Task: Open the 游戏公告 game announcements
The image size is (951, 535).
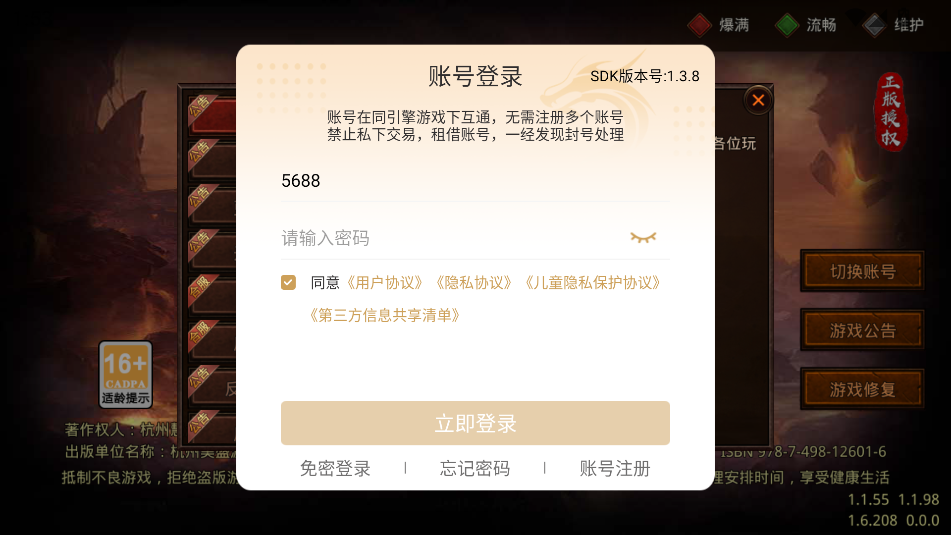Action: (x=862, y=330)
